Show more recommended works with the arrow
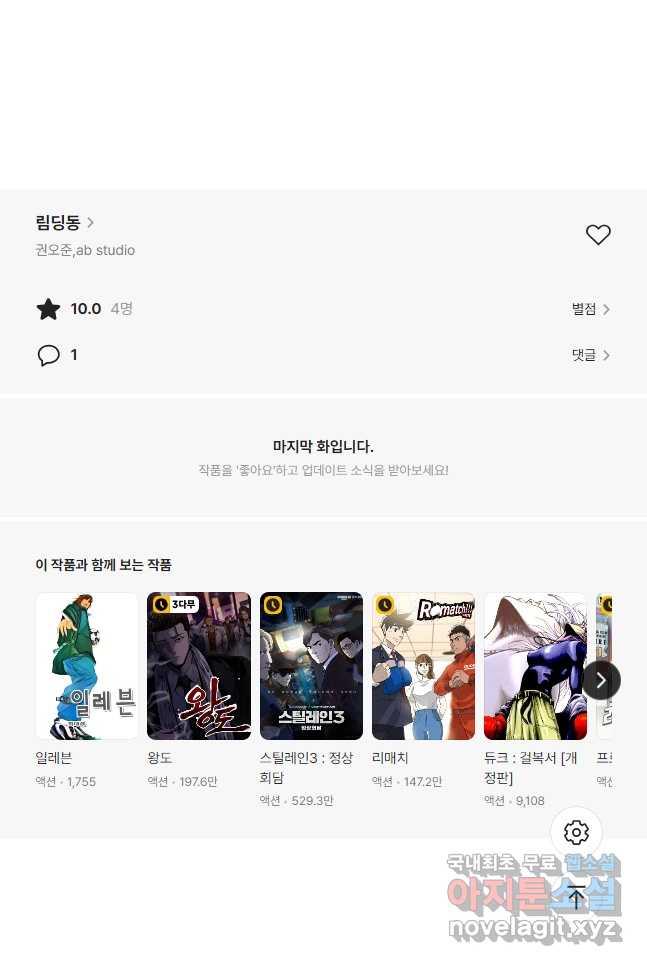 click(601, 680)
